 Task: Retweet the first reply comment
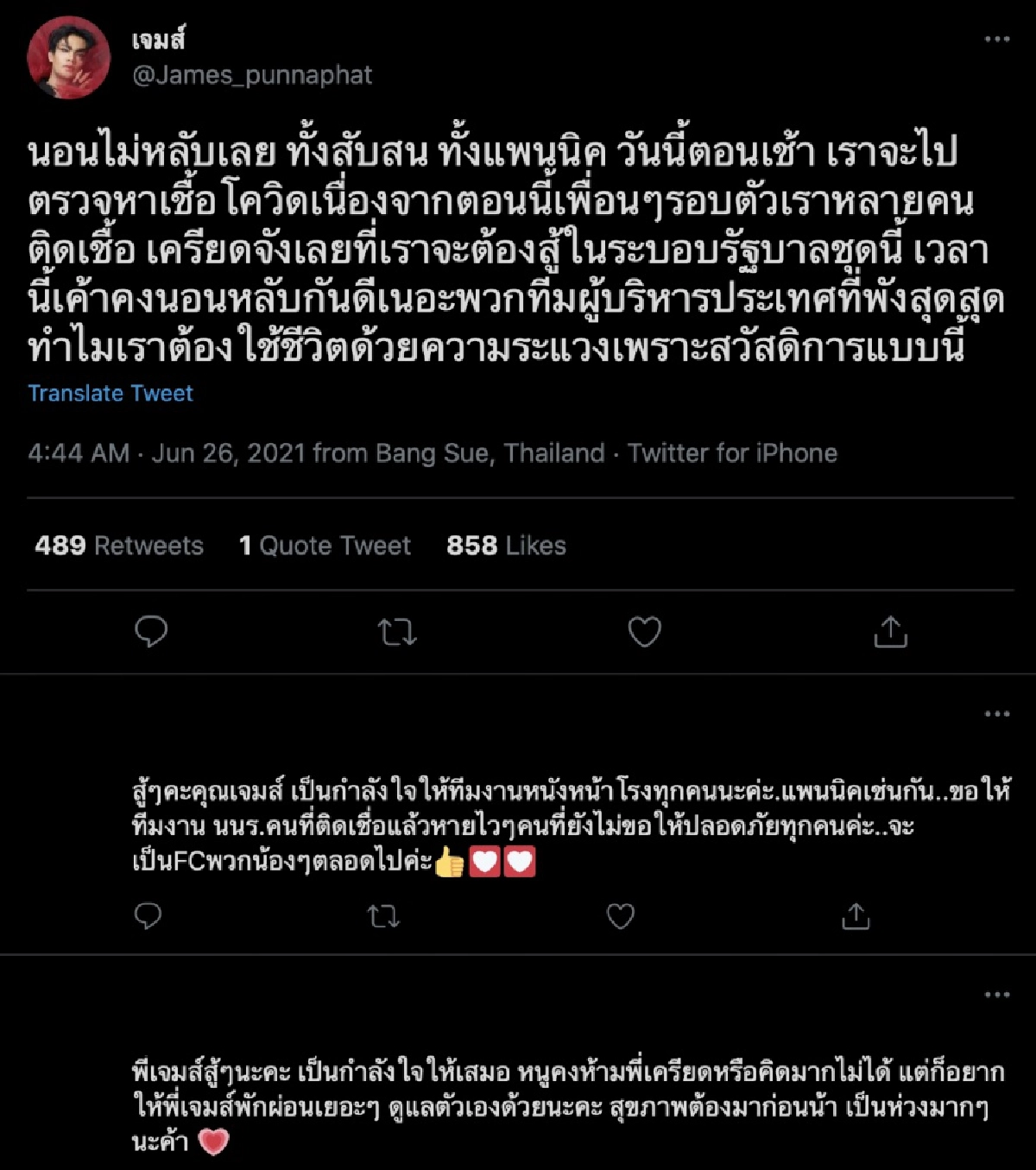click(x=383, y=915)
